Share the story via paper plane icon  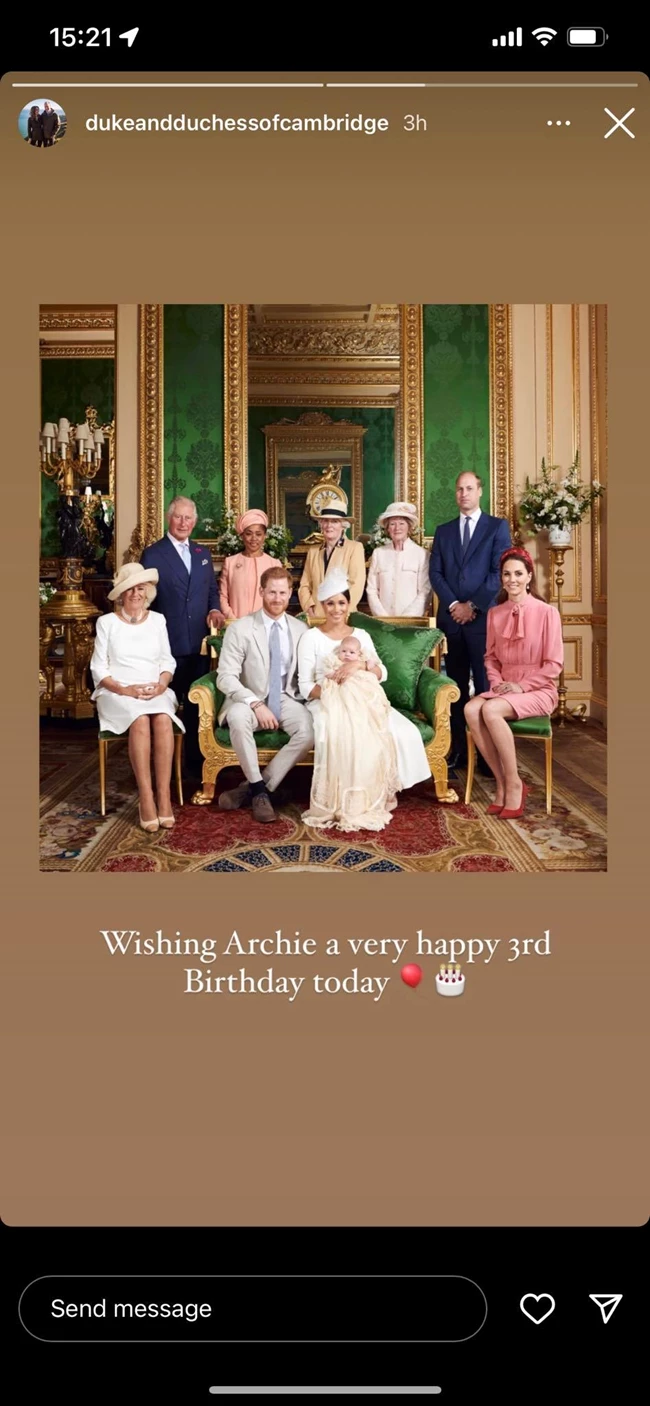tap(605, 1308)
